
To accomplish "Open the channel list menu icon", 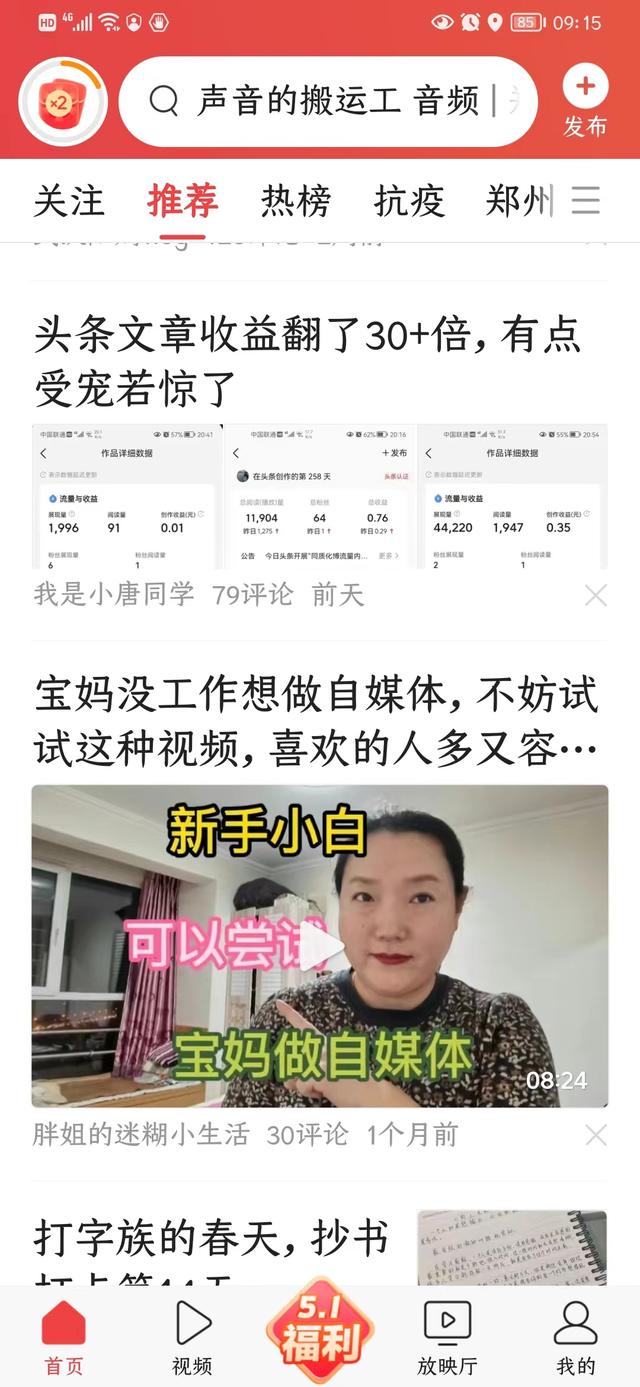I will pyautogui.click(x=586, y=201).
